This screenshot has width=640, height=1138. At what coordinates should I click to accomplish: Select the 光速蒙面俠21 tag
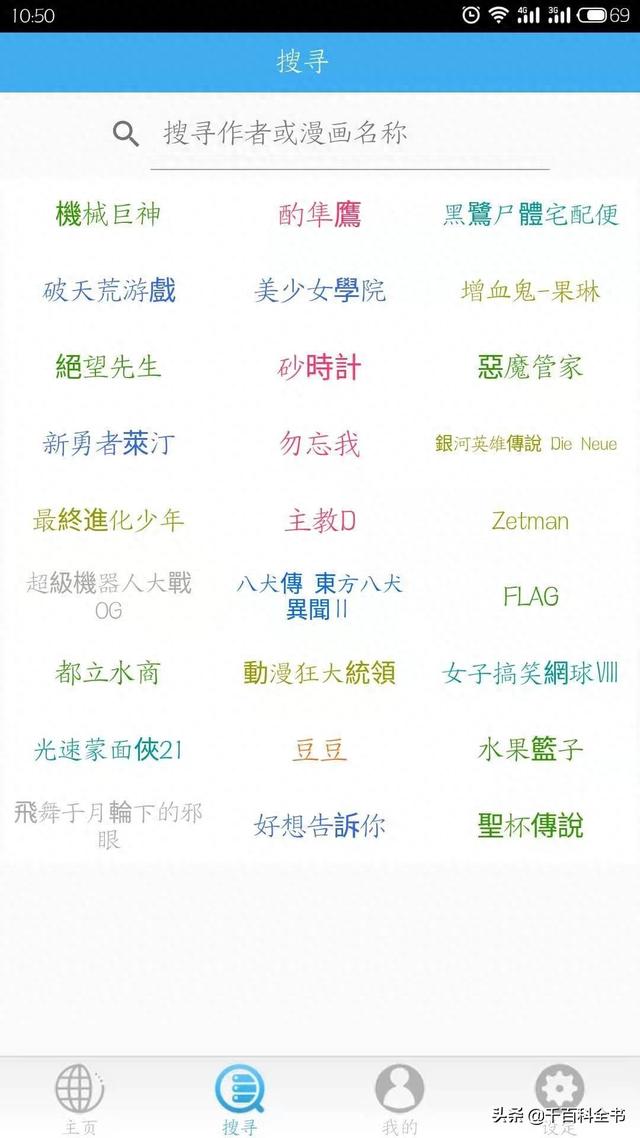[x=108, y=750]
